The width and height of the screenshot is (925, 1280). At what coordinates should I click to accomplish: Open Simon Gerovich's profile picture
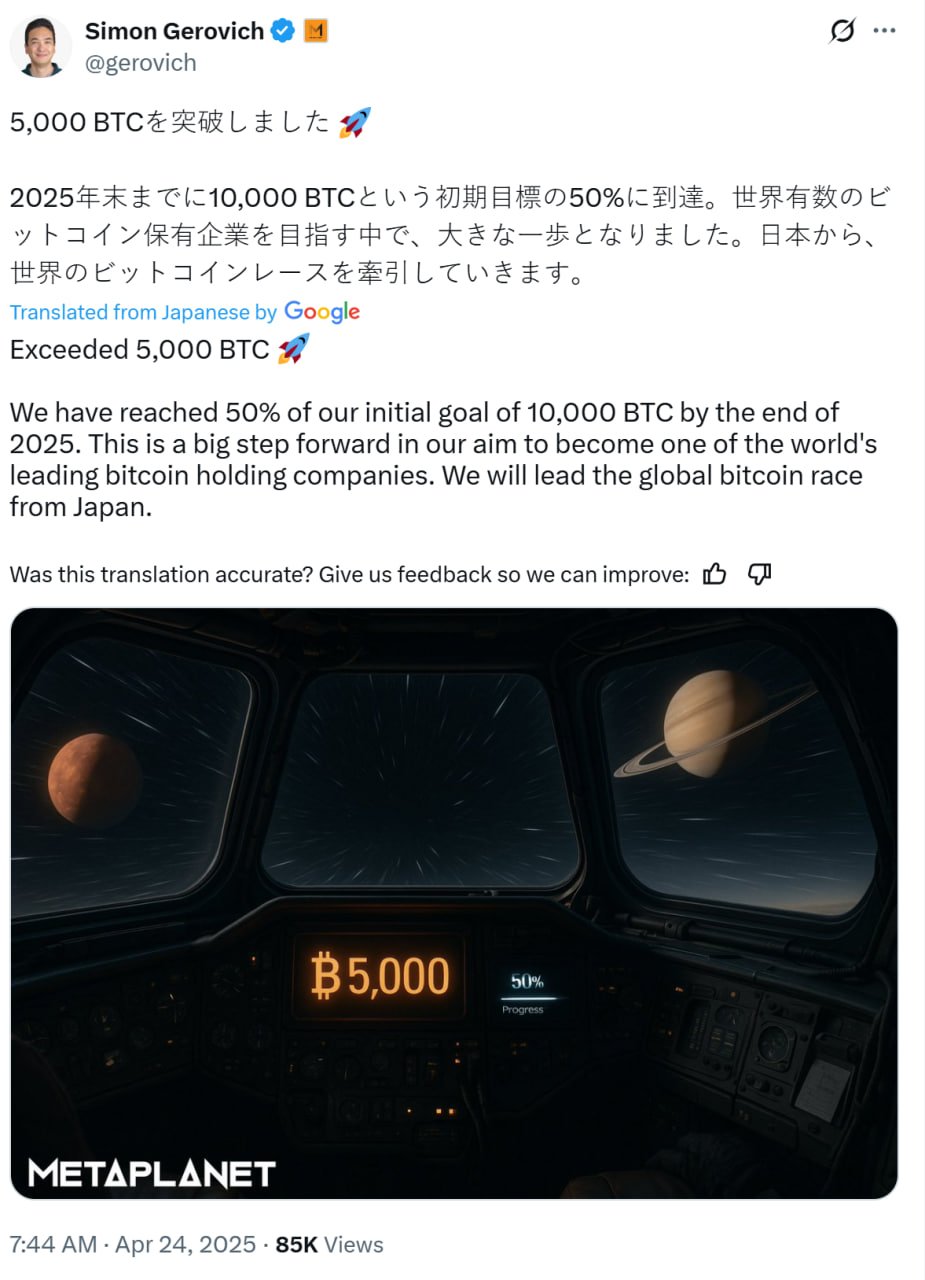(x=42, y=45)
